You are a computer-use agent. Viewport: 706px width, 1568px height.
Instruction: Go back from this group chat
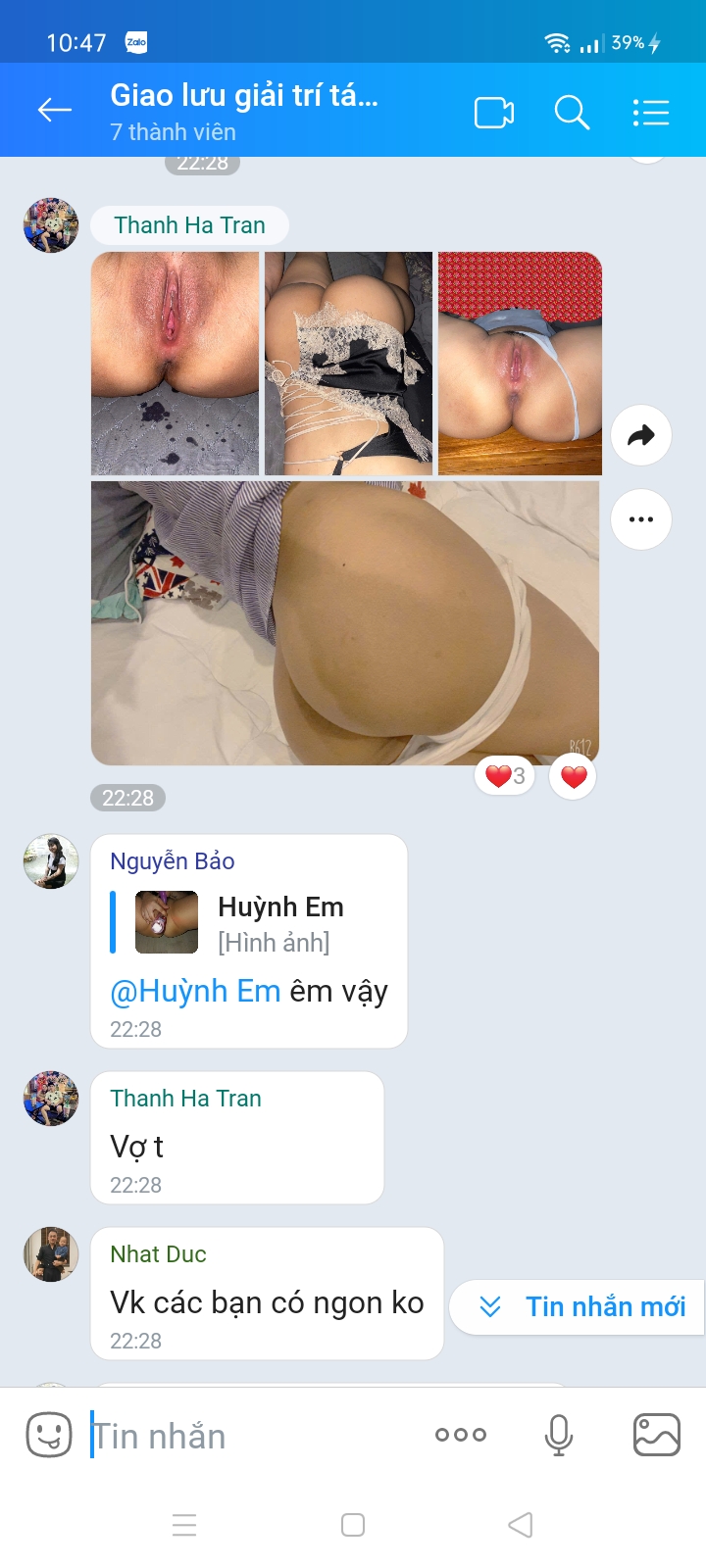tap(55, 111)
